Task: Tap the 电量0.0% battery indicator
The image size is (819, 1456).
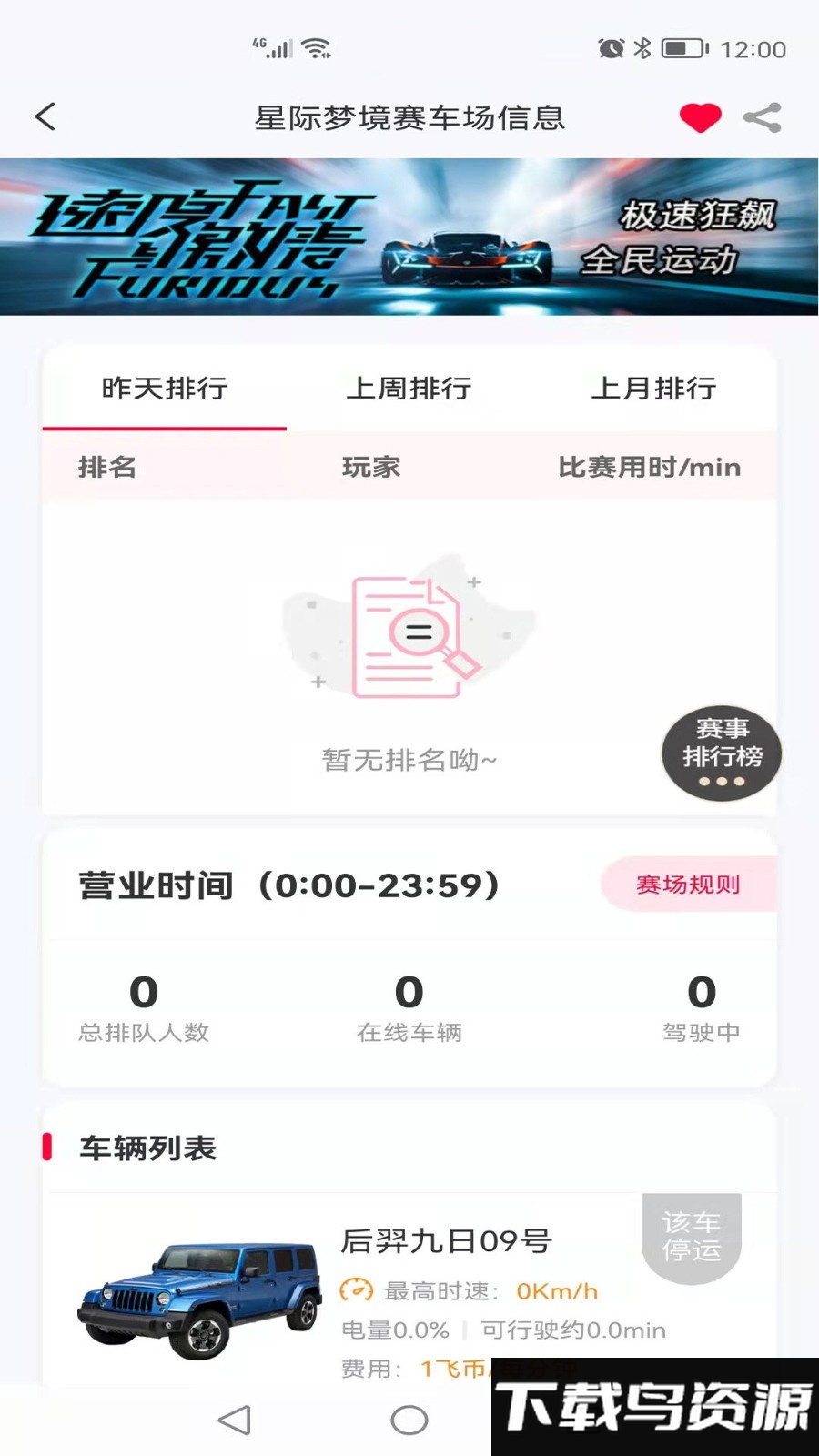Action: click(x=389, y=1330)
